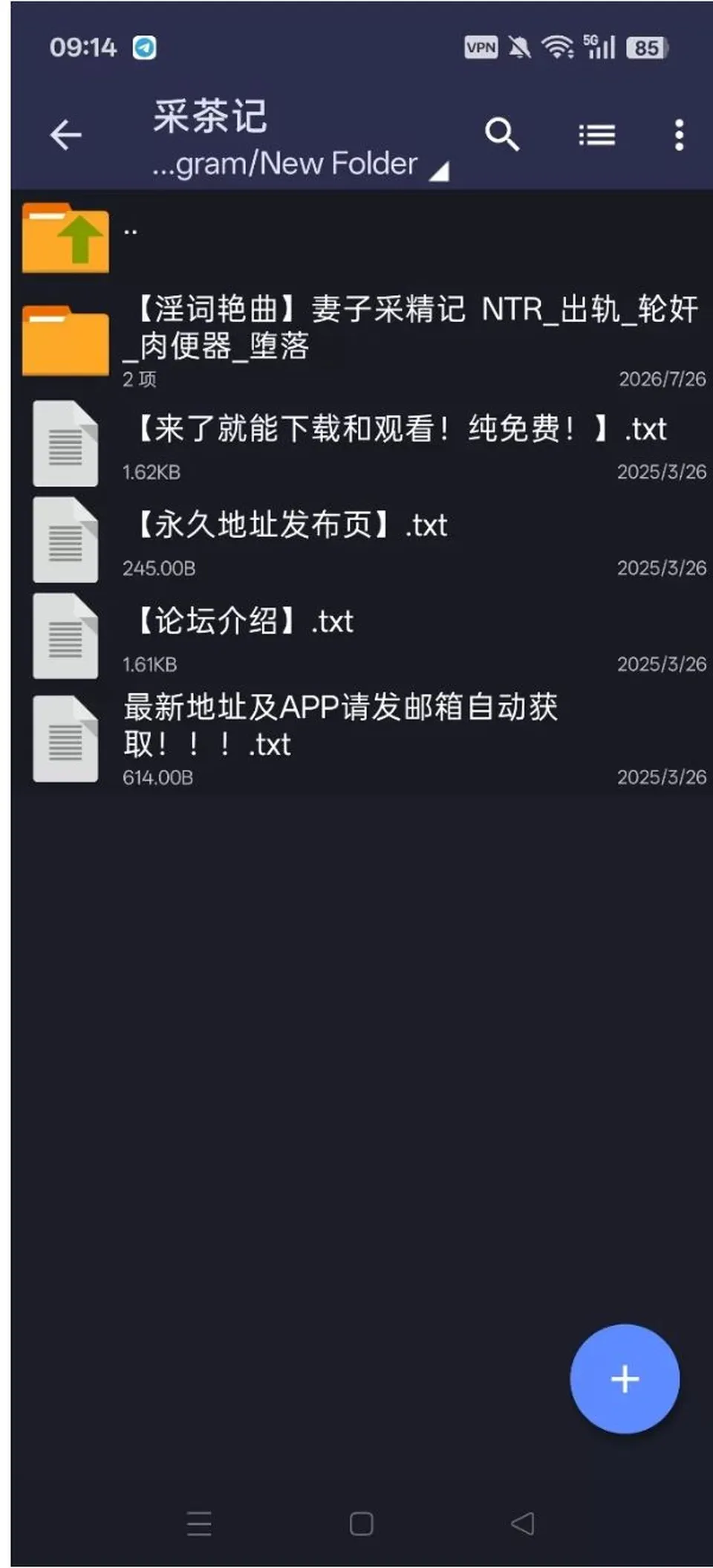
Task: Go back using the app bar arrow
Action: (65, 135)
